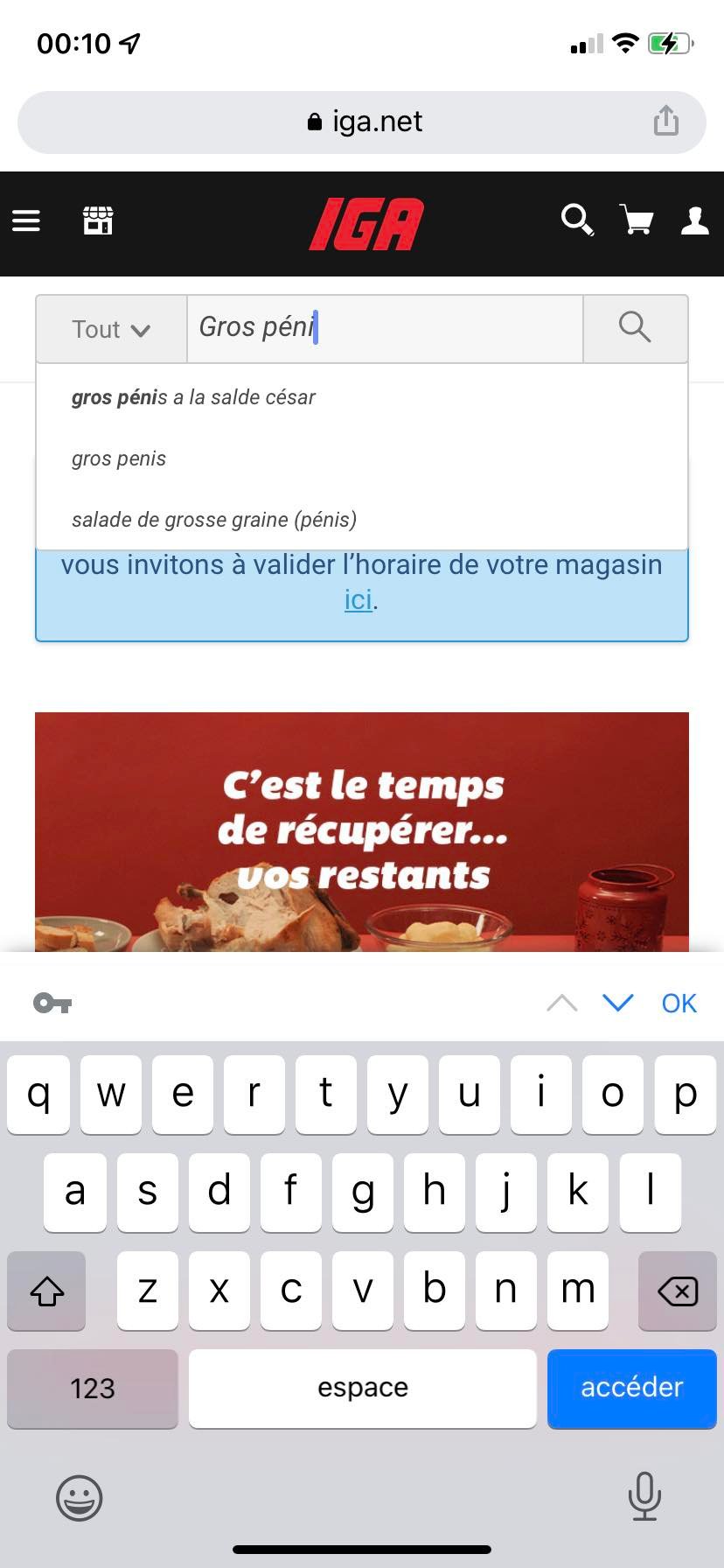Select the third autocomplete suggestion

[x=362, y=520]
